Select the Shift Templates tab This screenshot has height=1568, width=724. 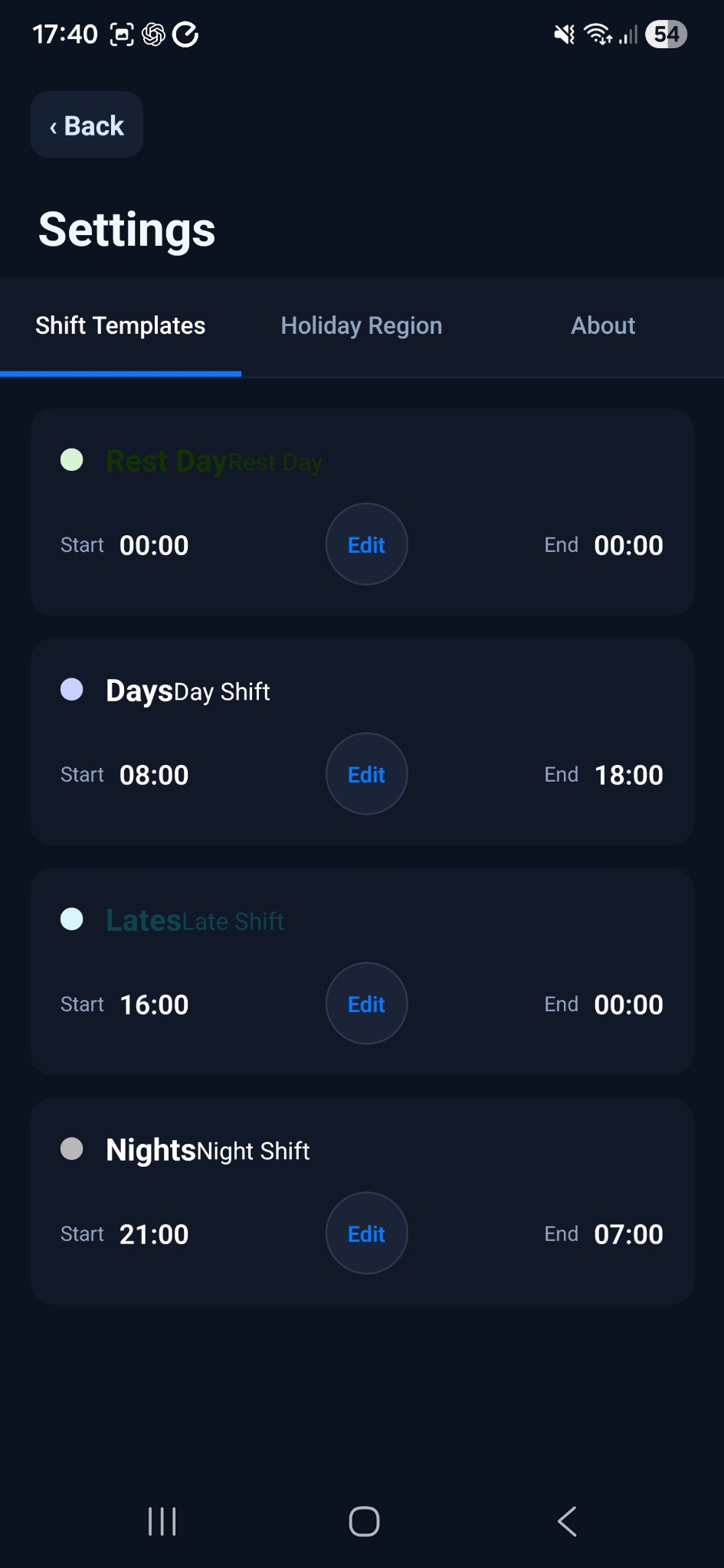click(x=120, y=325)
